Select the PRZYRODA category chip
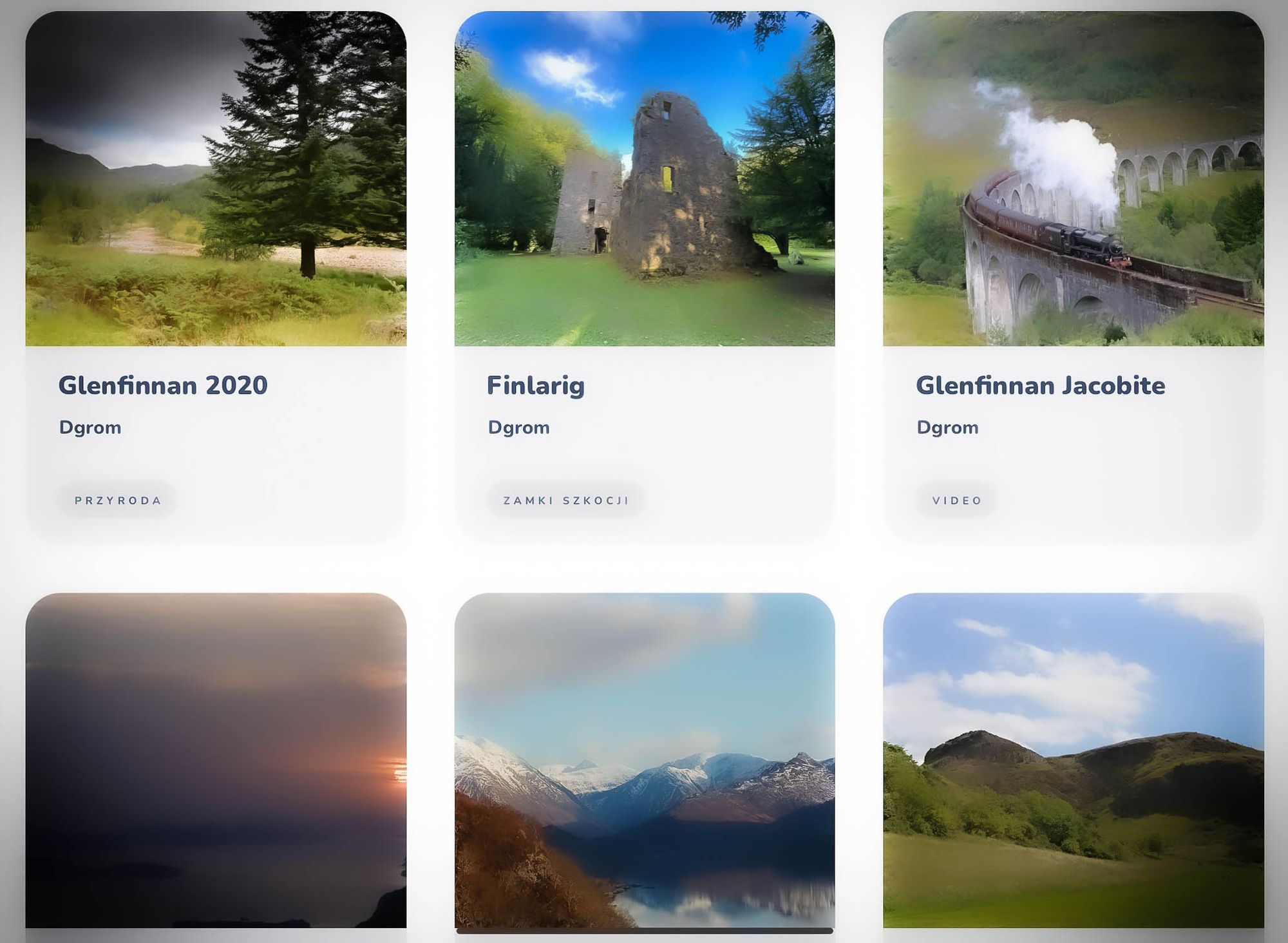 tap(118, 500)
